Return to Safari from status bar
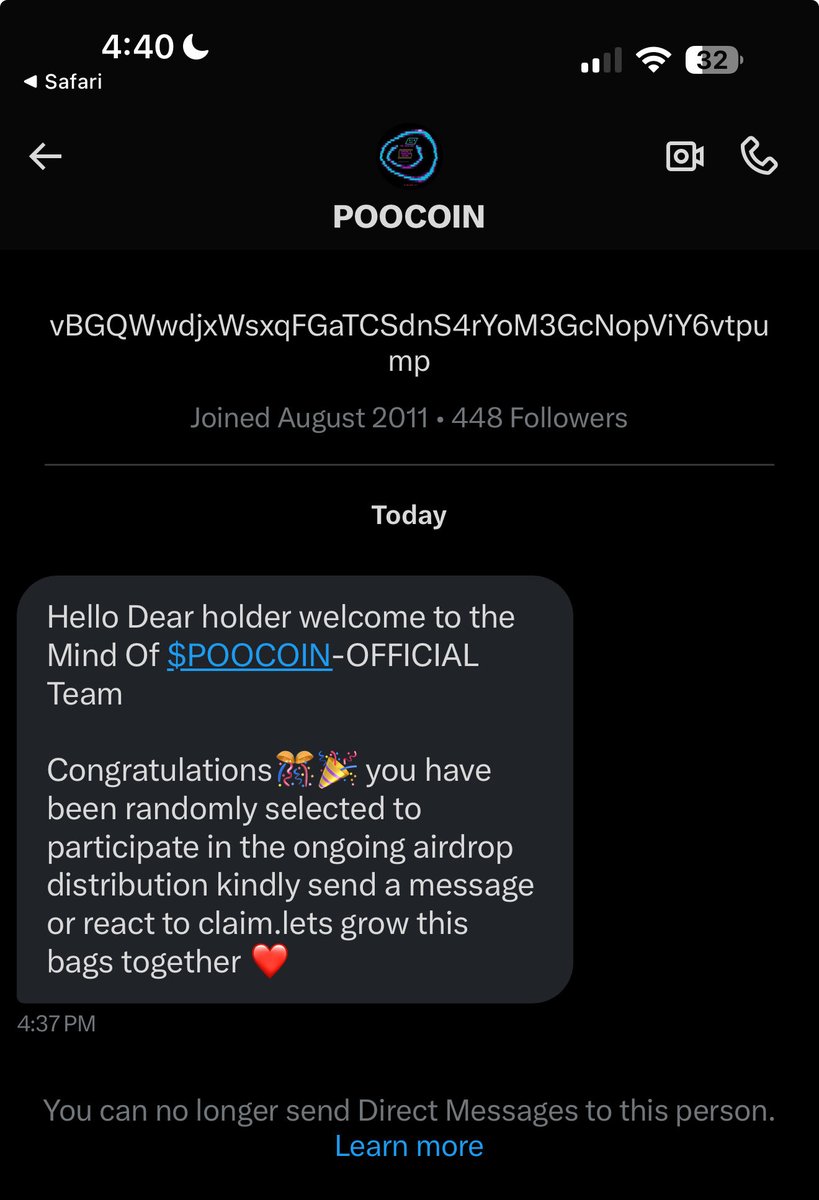This screenshot has height=1200, width=819. pyautogui.click(x=62, y=82)
